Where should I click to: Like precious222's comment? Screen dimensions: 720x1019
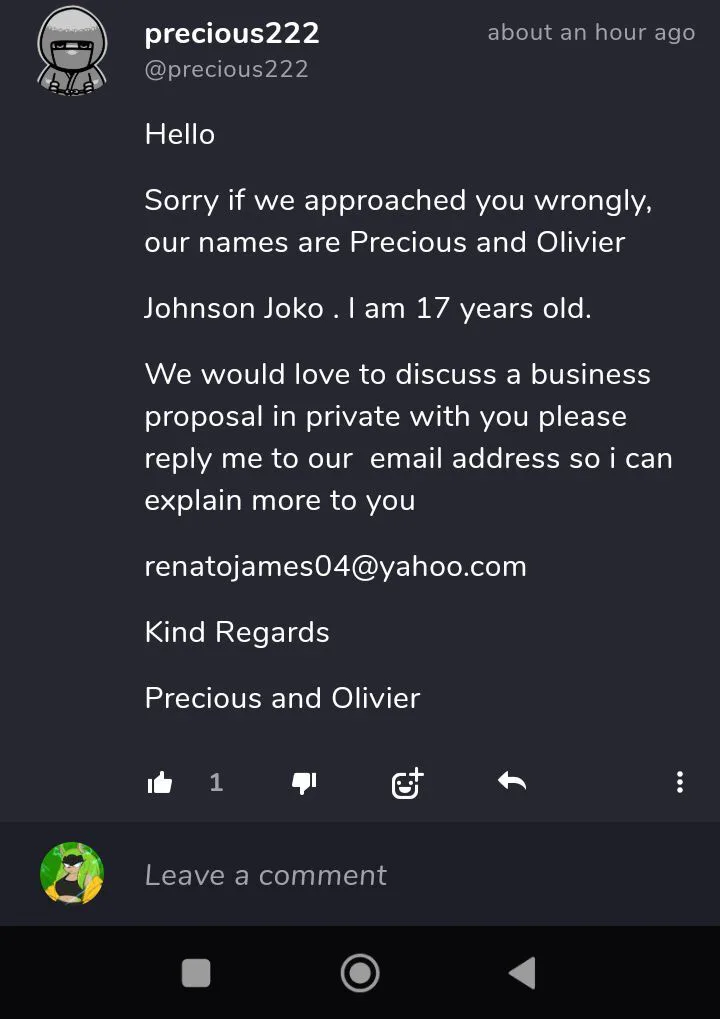[x=160, y=783]
